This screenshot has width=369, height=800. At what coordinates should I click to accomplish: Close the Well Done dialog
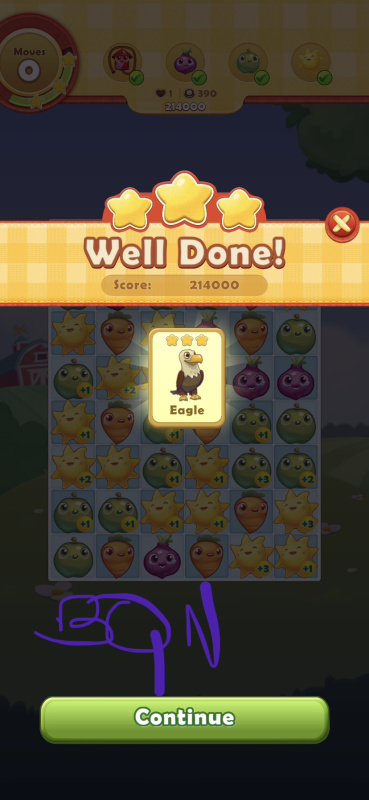click(x=342, y=224)
